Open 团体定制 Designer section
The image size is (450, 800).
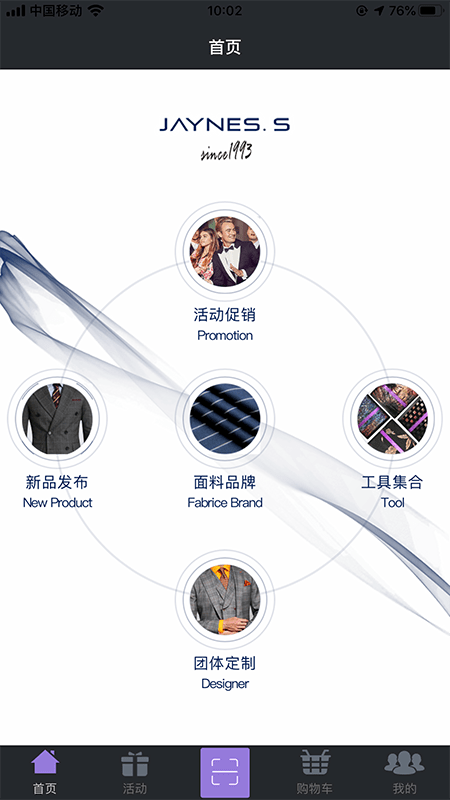pyautogui.click(x=225, y=599)
